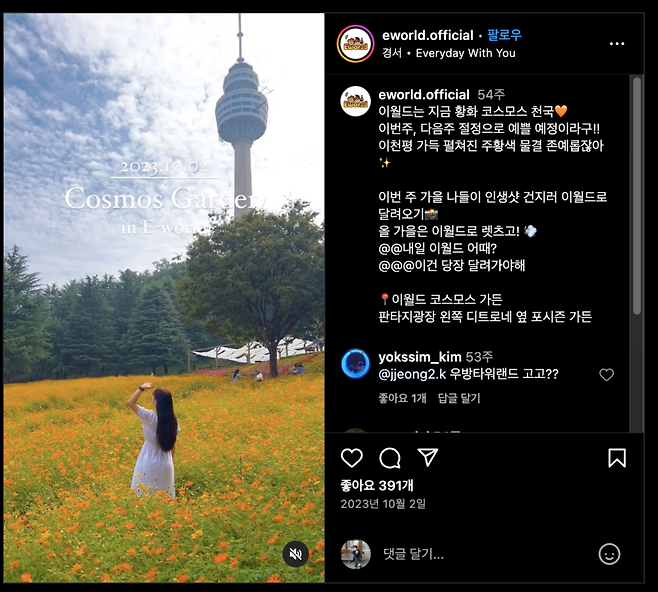Like the post with the heart icon
Image resolution: width=658 pixels, height=592 pixels.
[352, 458]
